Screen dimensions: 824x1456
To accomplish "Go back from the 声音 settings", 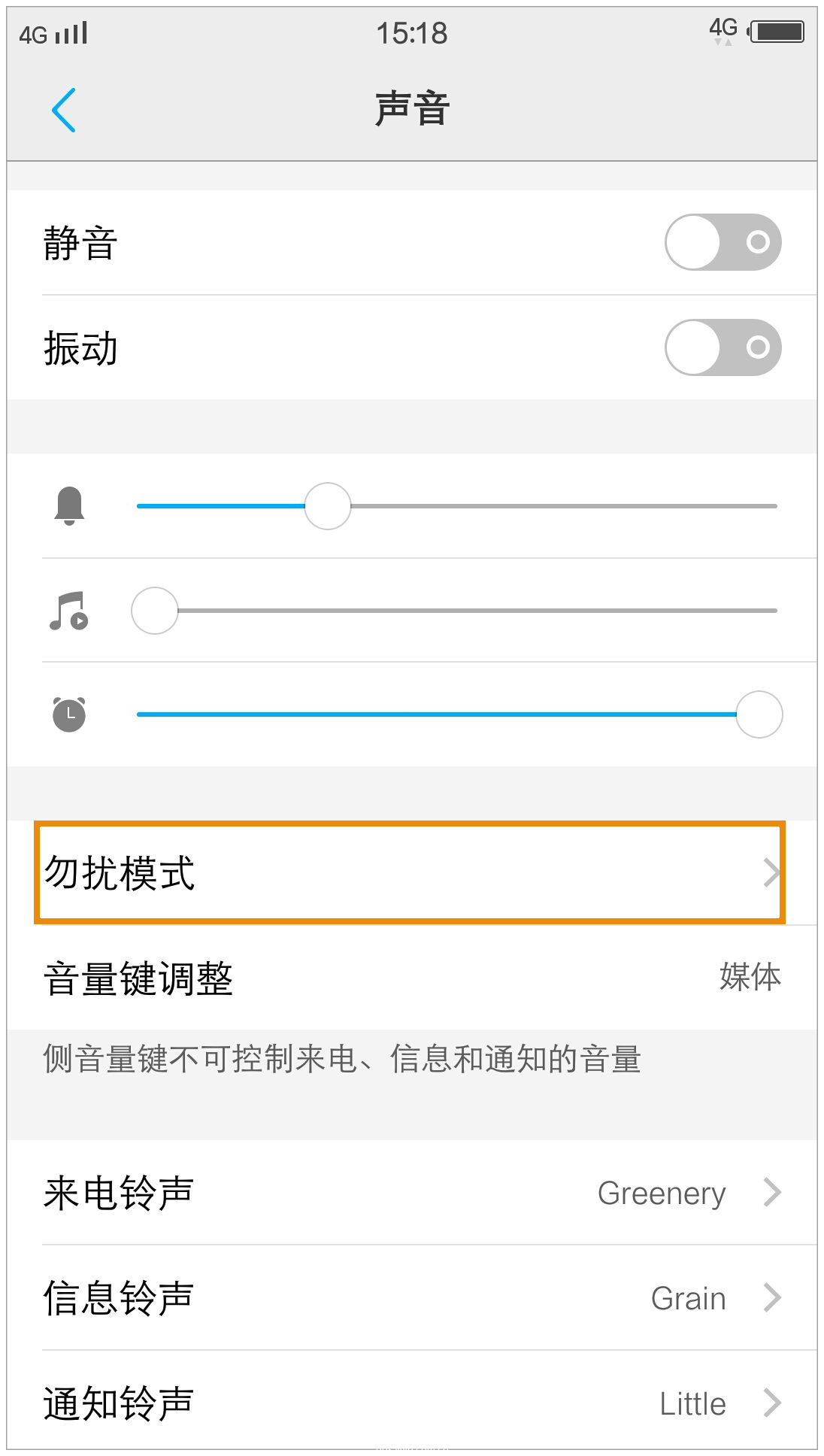I will [x=64, y=110].
